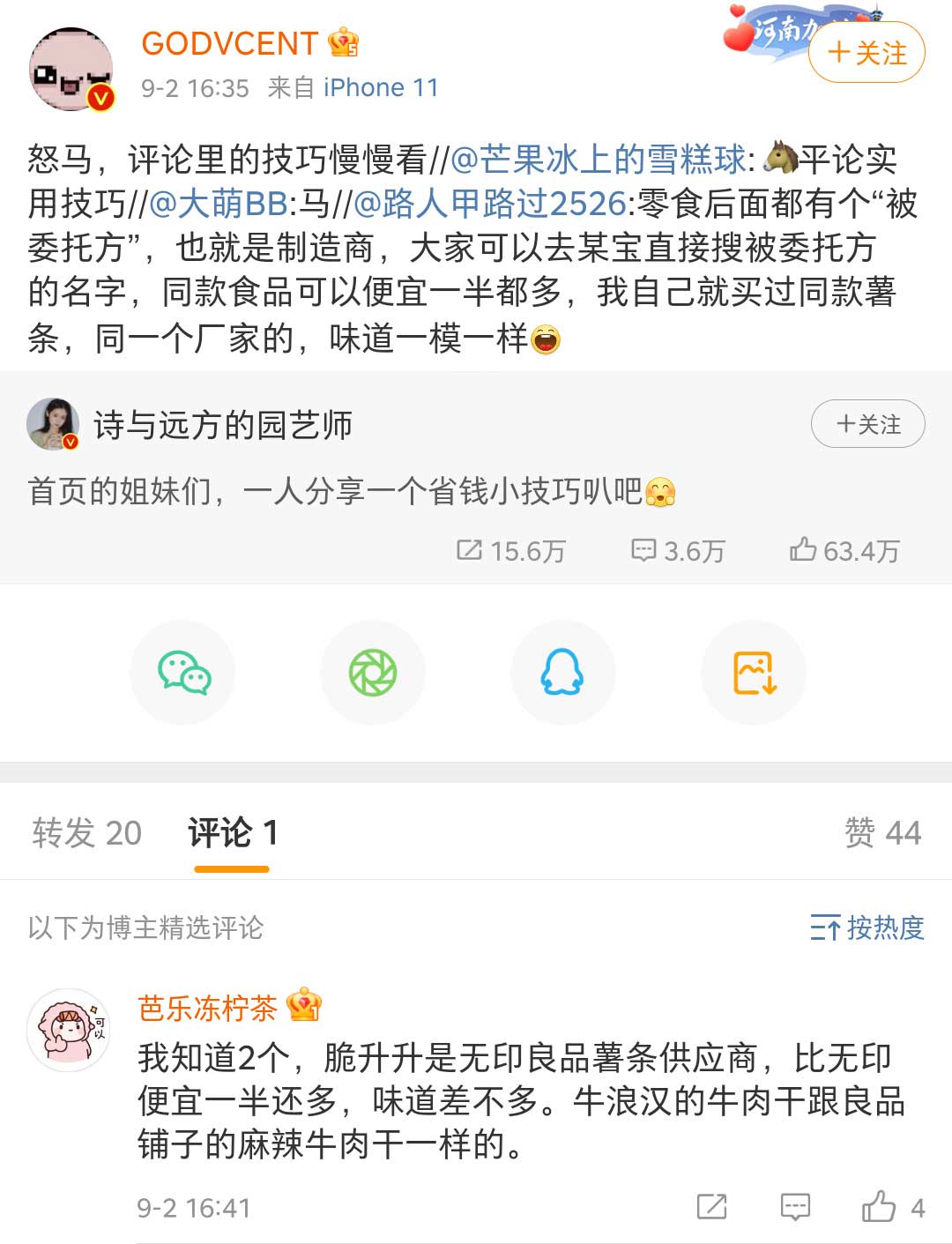Open the @路人甲路过2526 mention link
The height and width of the screenshot is (1244, 952).
[489, 204]
